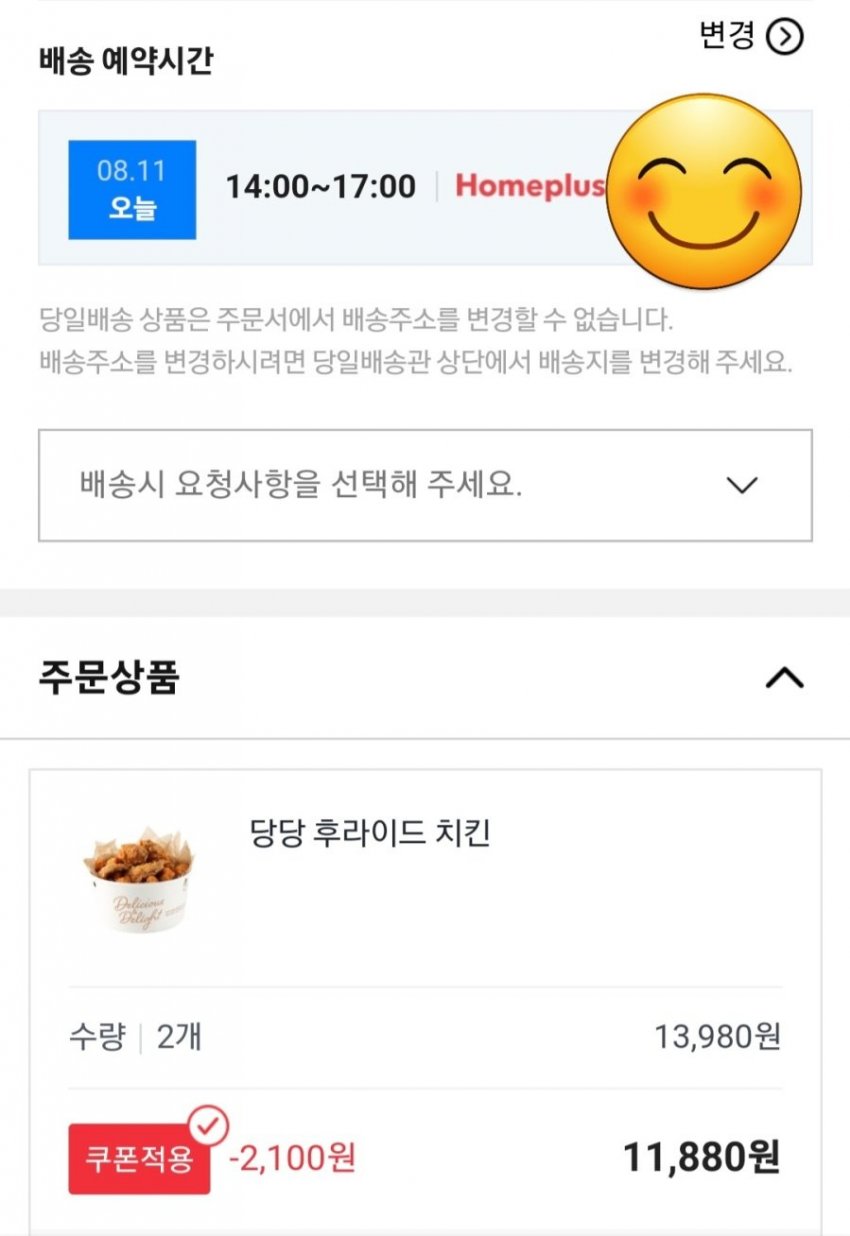Viewport: 850px width, 1236px height.
Task: Open the 배송시 요청사항 dropdown
Action: tap(425, 486)
